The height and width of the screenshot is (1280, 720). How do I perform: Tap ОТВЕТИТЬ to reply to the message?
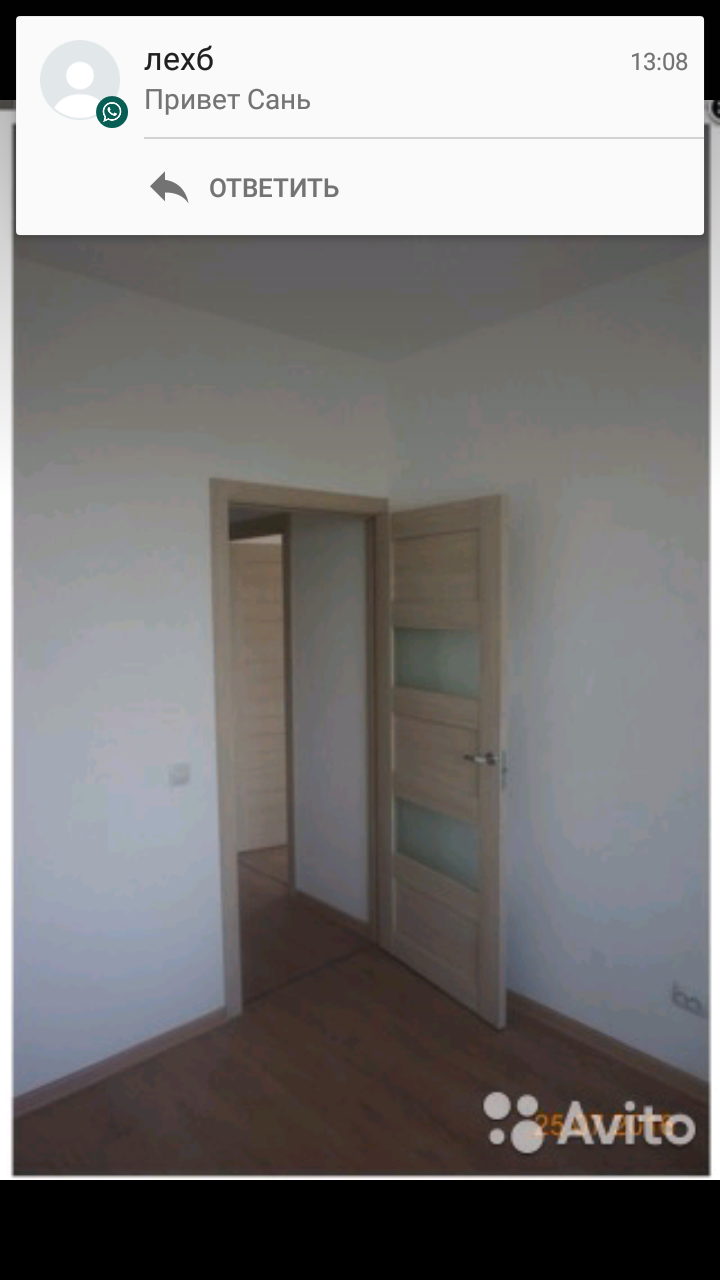click(246, 188)
